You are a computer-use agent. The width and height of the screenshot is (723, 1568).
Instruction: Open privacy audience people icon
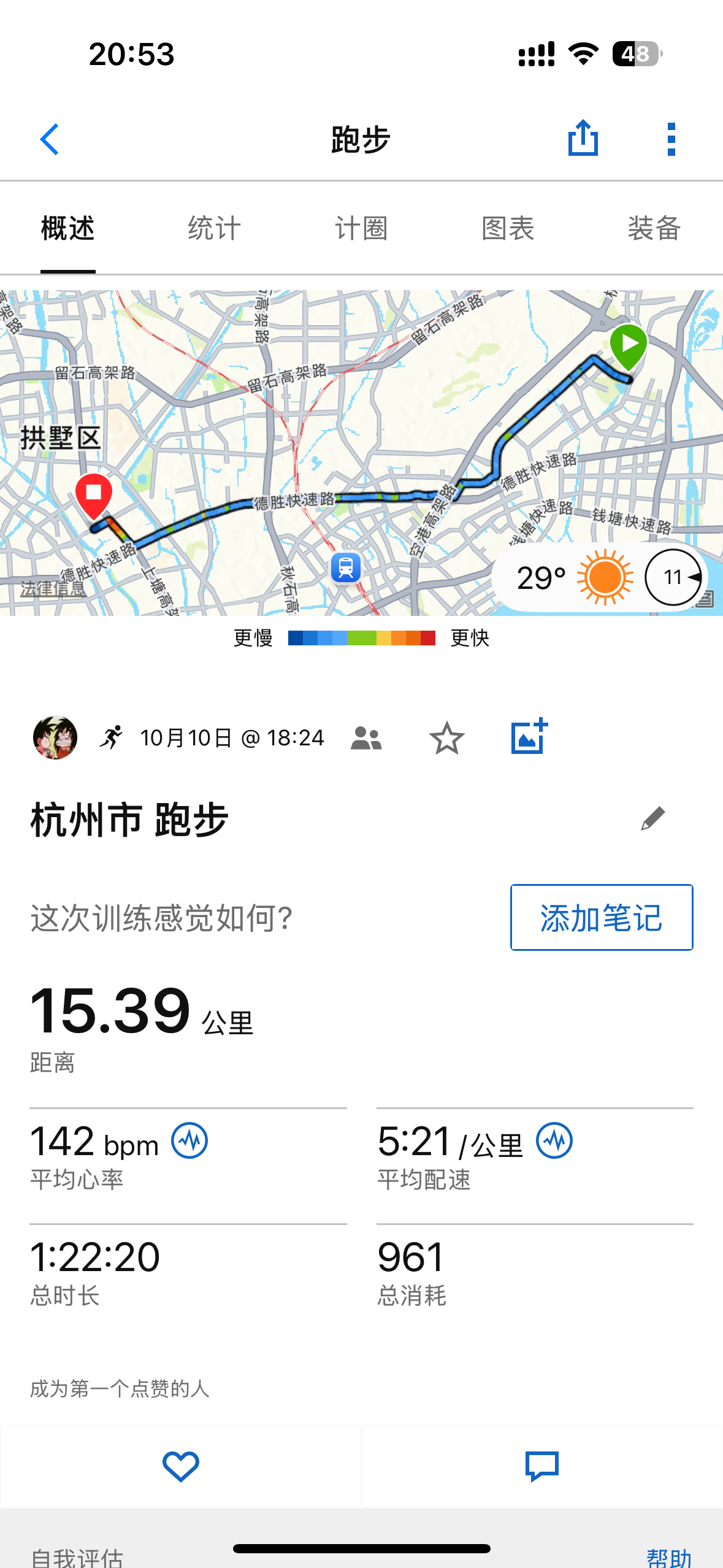coord(366,738)
